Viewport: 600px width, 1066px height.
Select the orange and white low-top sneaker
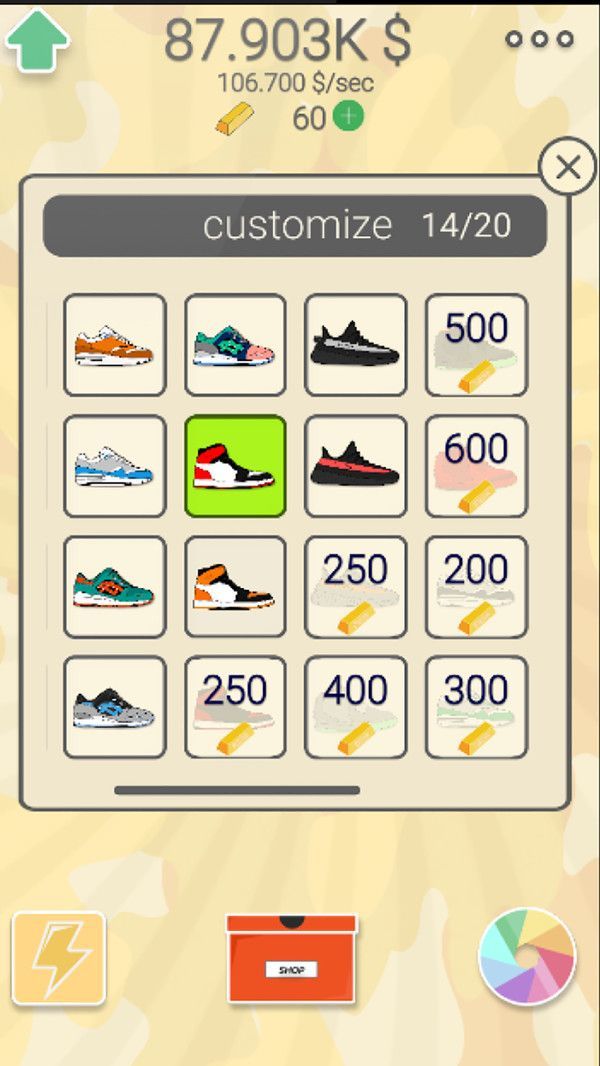(x=114, y=345)
